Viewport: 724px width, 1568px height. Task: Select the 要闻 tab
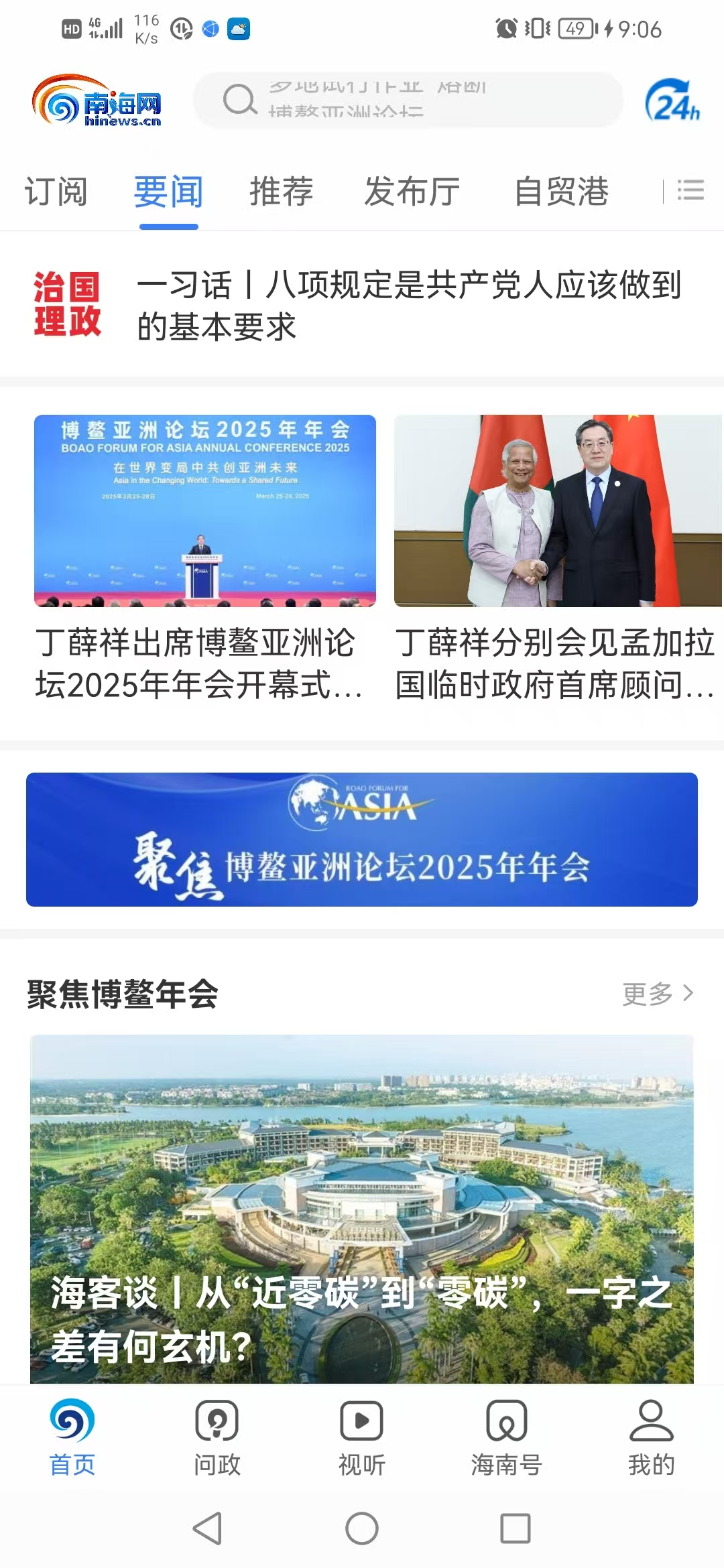click(x=168, y=192)
